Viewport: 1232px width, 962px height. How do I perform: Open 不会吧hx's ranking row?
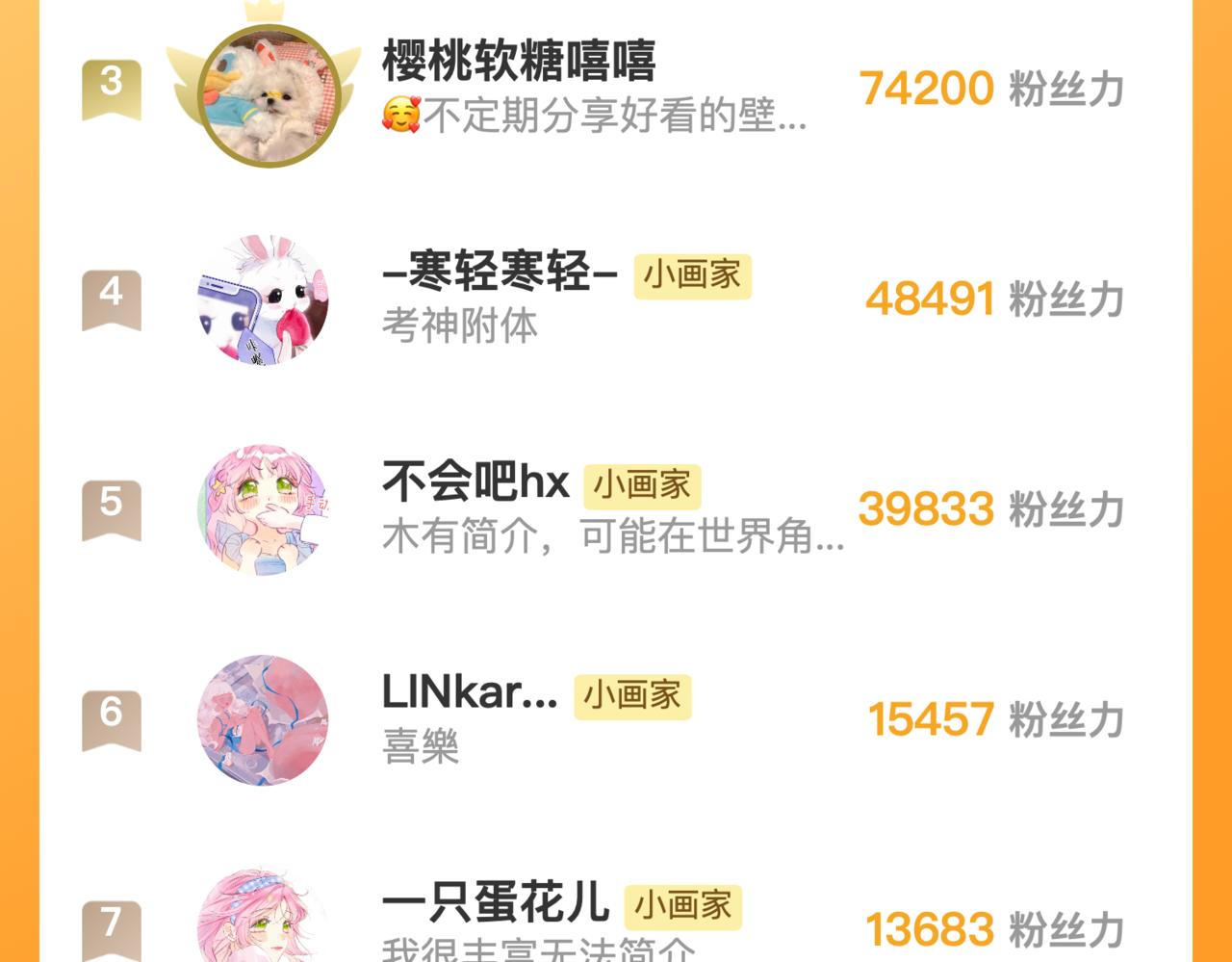(x=616, y=509)
